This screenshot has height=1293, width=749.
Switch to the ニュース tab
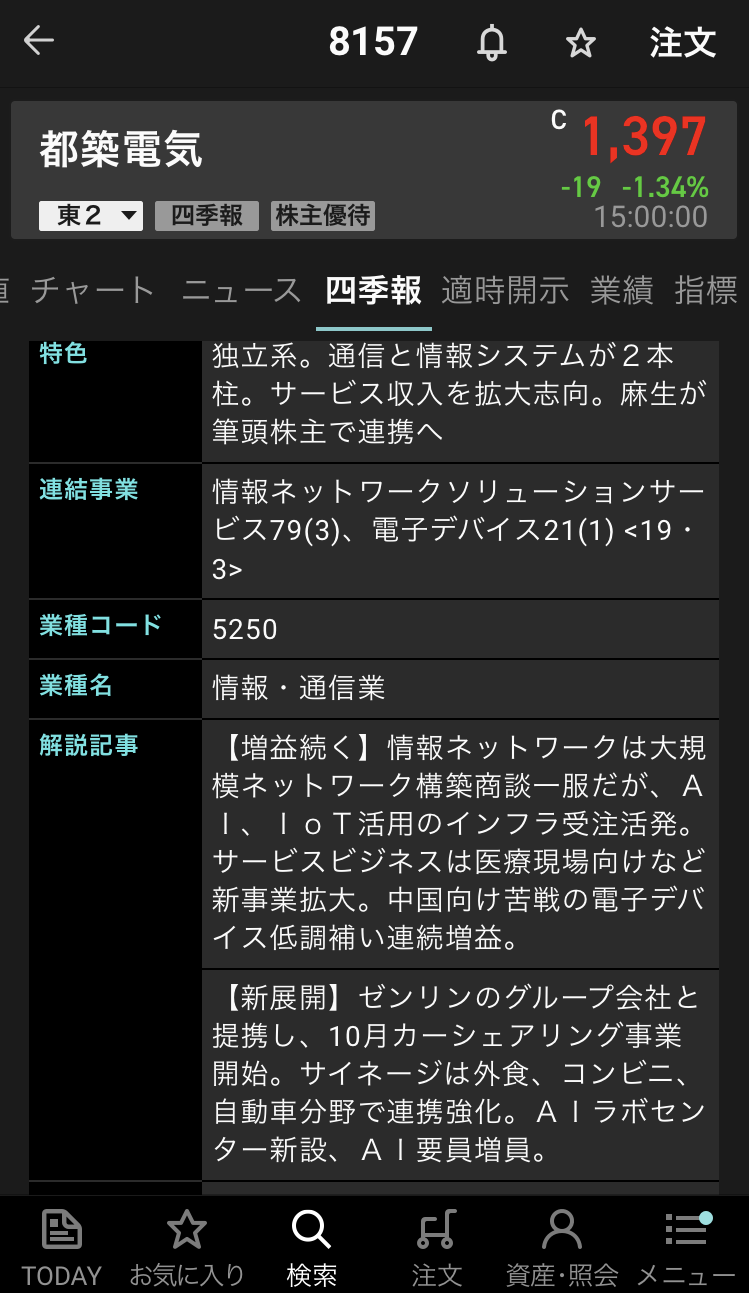tap(241, 291)
